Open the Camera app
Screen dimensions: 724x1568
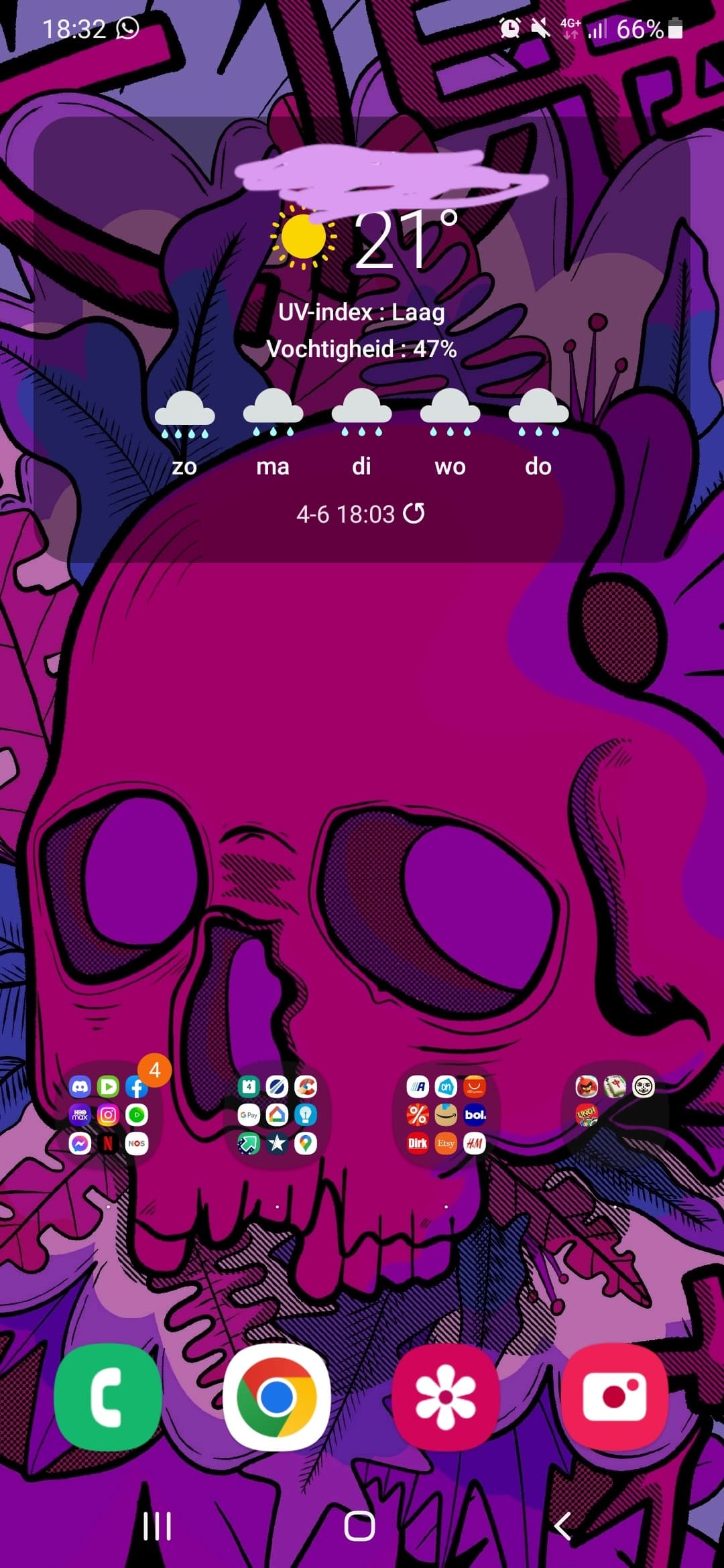(615, 1397)
